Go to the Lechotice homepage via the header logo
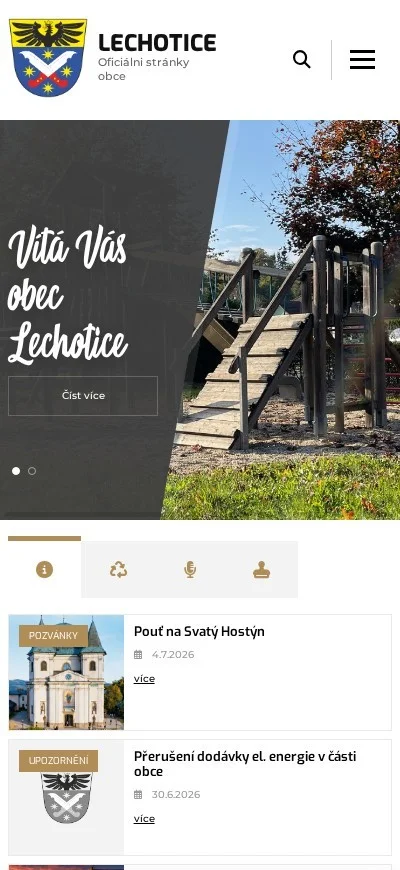The width and height of the screenshot is (400, 870). point(113,58)
